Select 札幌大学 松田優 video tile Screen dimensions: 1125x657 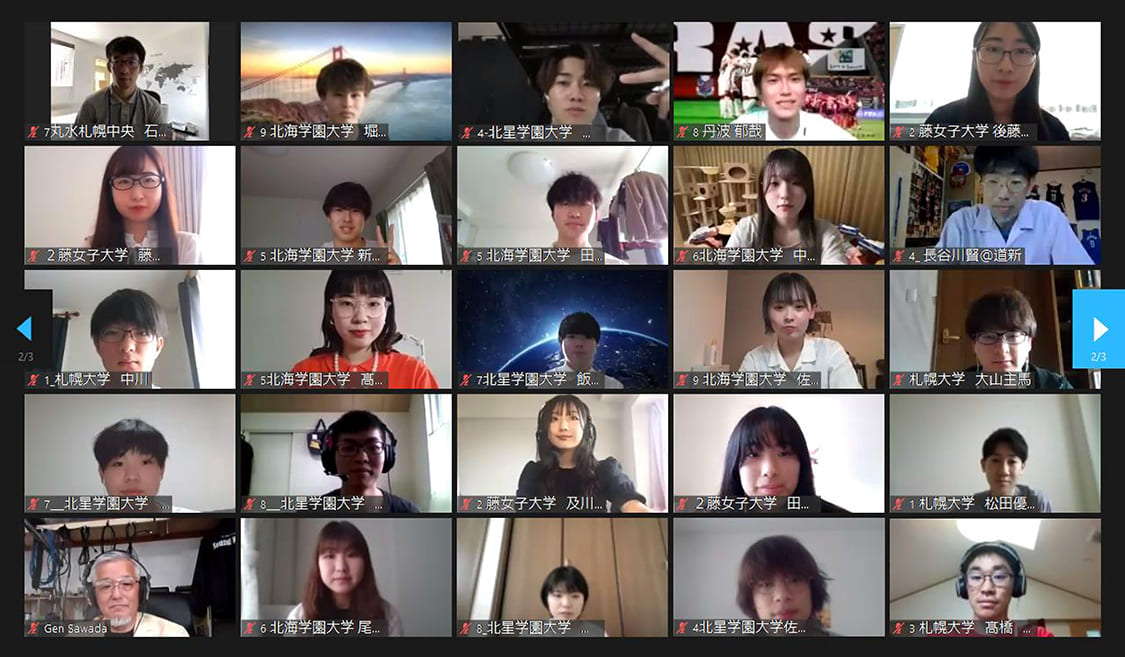pos(995,453)
